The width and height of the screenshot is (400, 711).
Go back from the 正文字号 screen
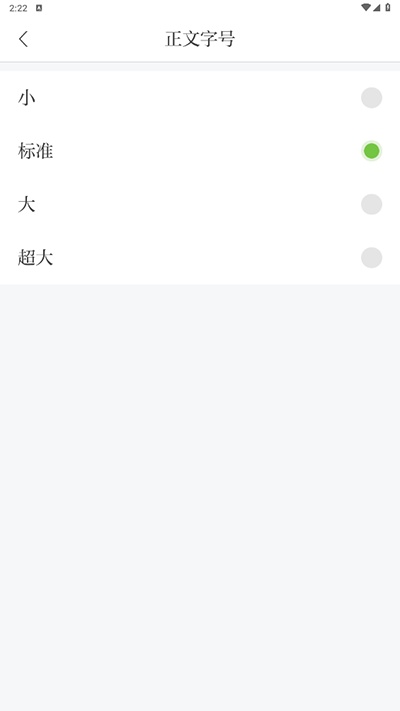(24, 39)
